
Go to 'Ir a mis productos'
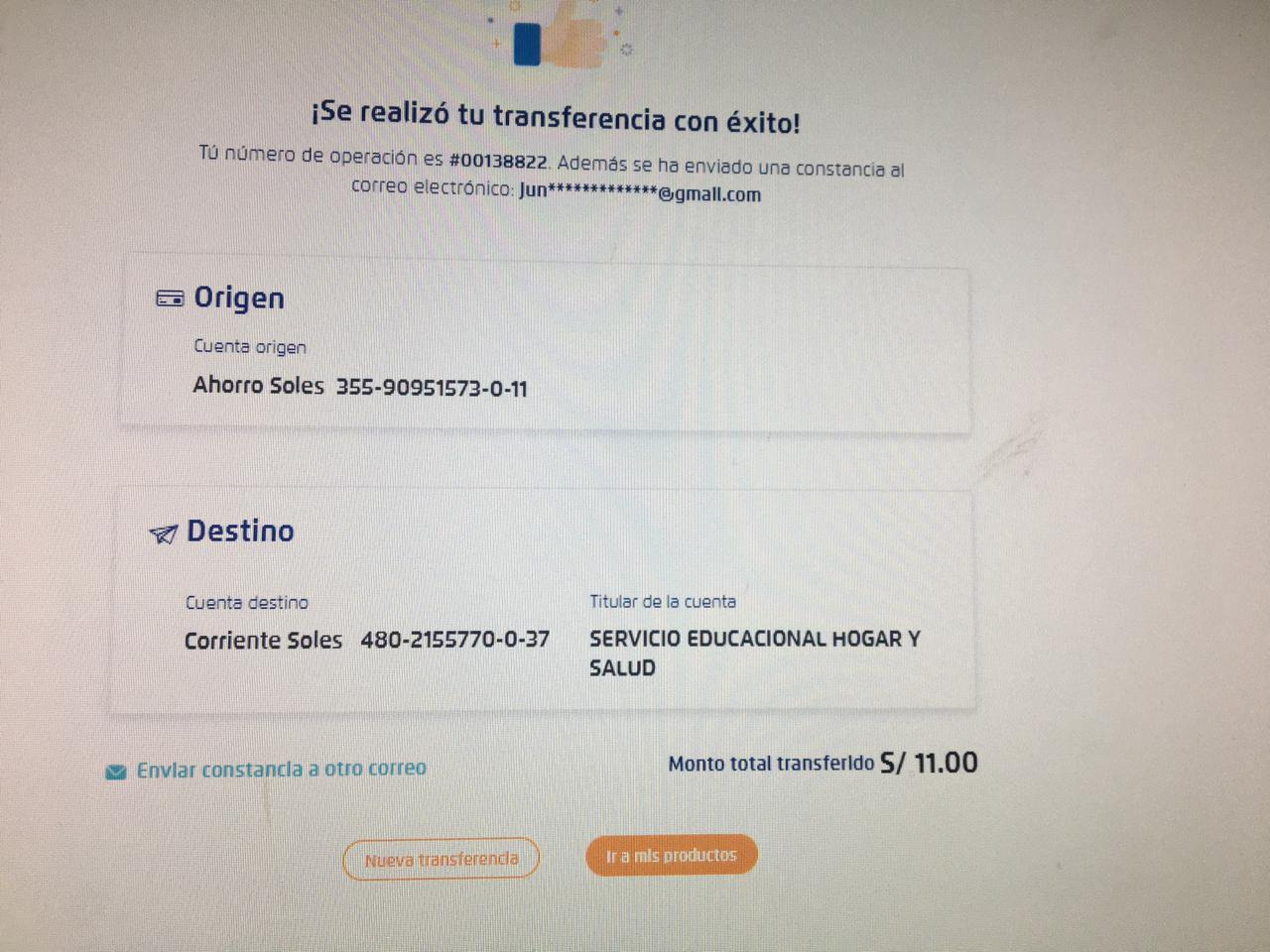[x=672, y=855]
